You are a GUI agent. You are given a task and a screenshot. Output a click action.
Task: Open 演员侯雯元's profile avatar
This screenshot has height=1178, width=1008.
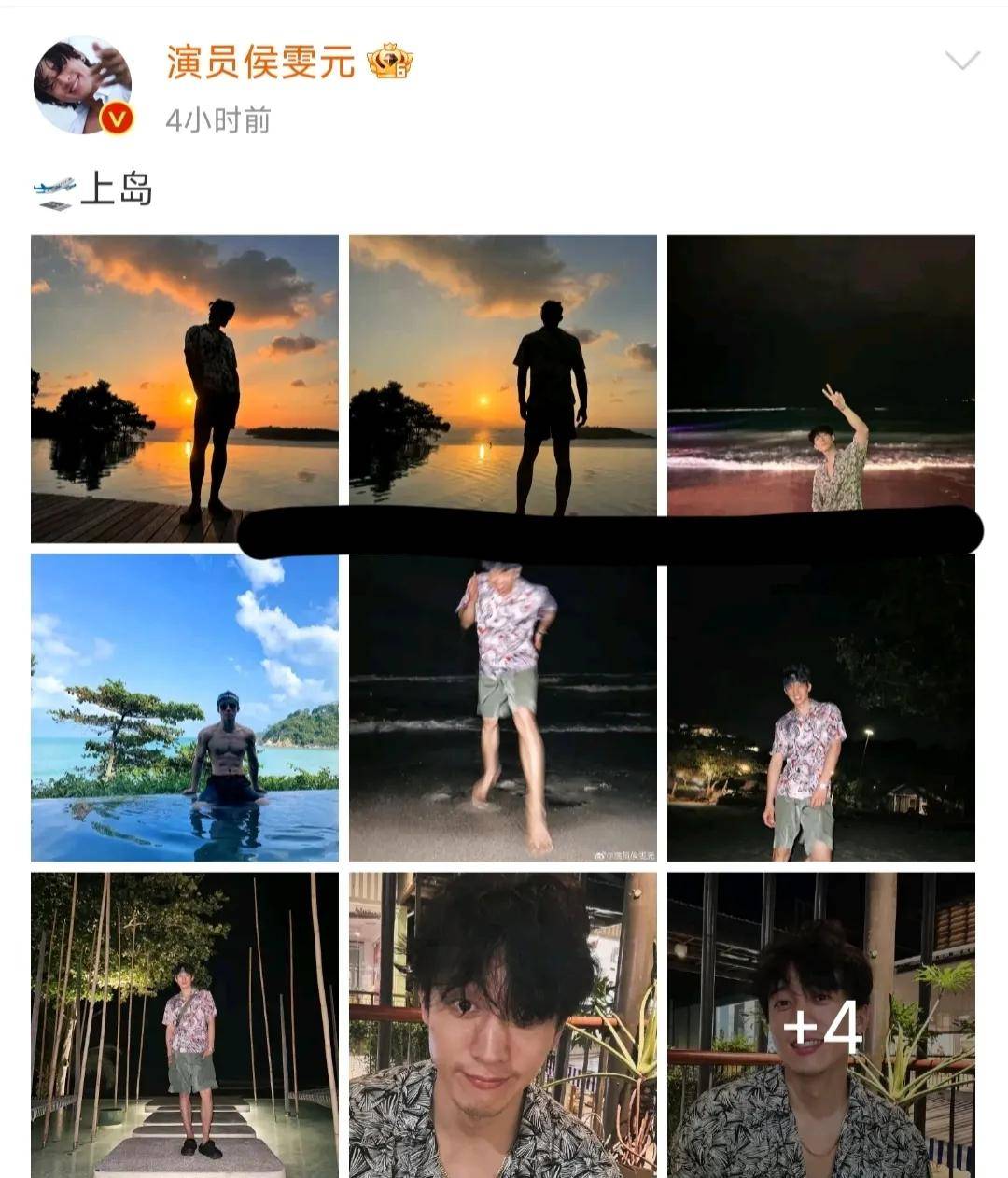(x=82, y=86)
